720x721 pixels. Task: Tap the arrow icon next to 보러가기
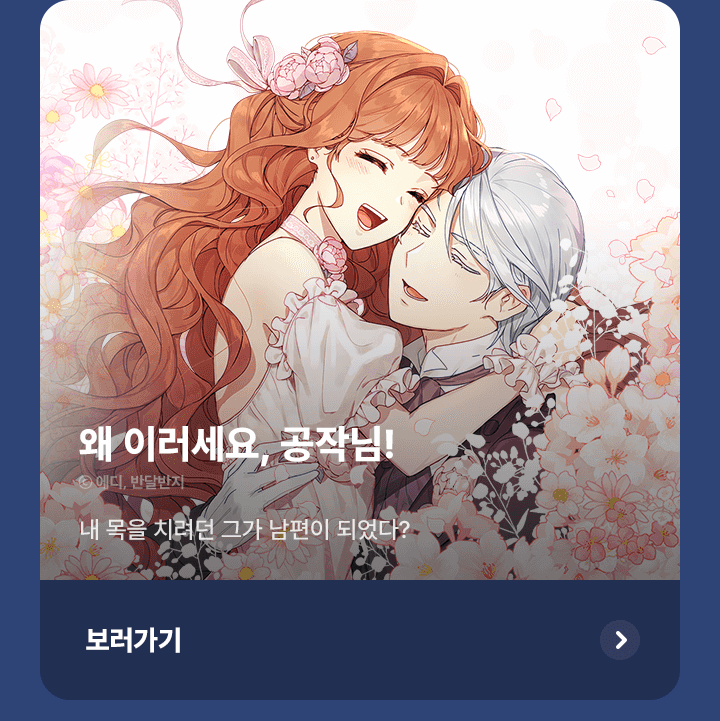click(x=620, y=640)
